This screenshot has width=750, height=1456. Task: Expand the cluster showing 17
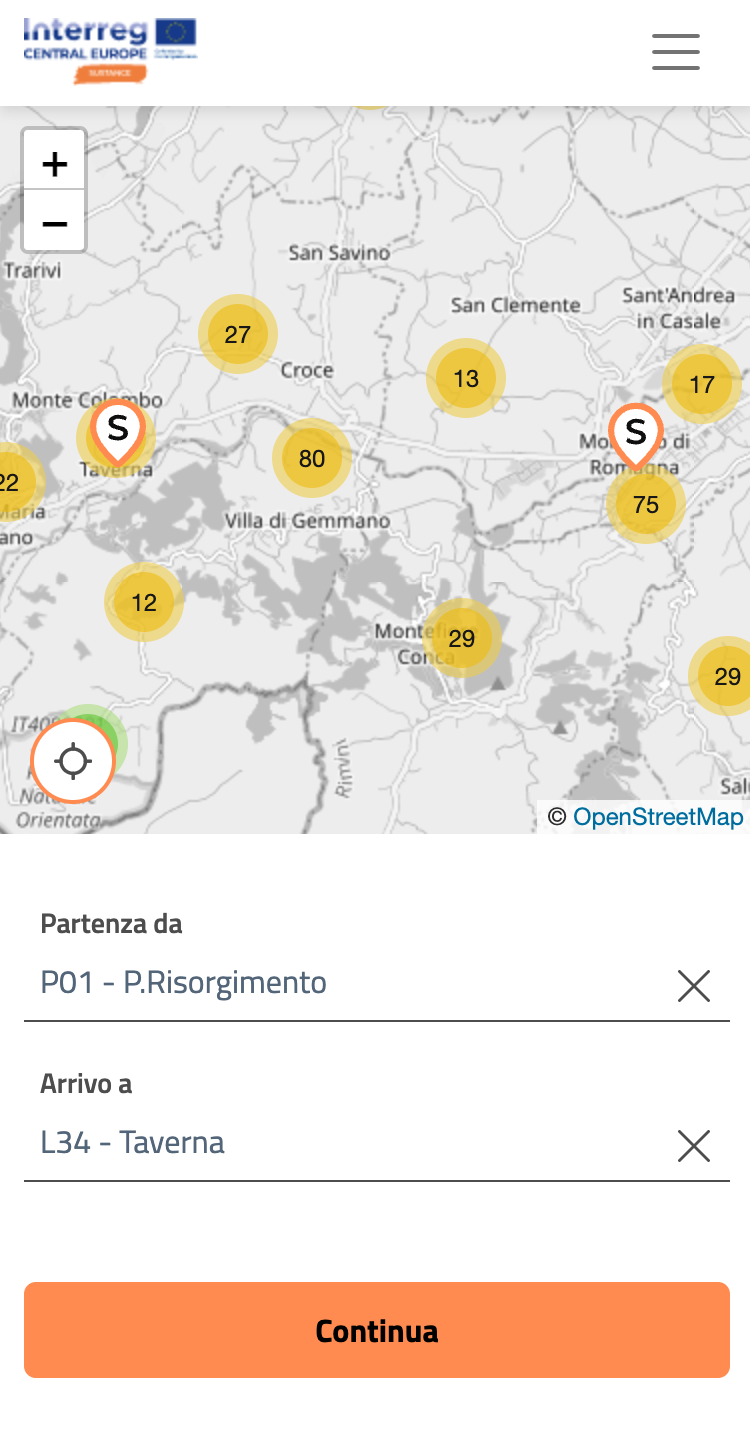(702, 384)
